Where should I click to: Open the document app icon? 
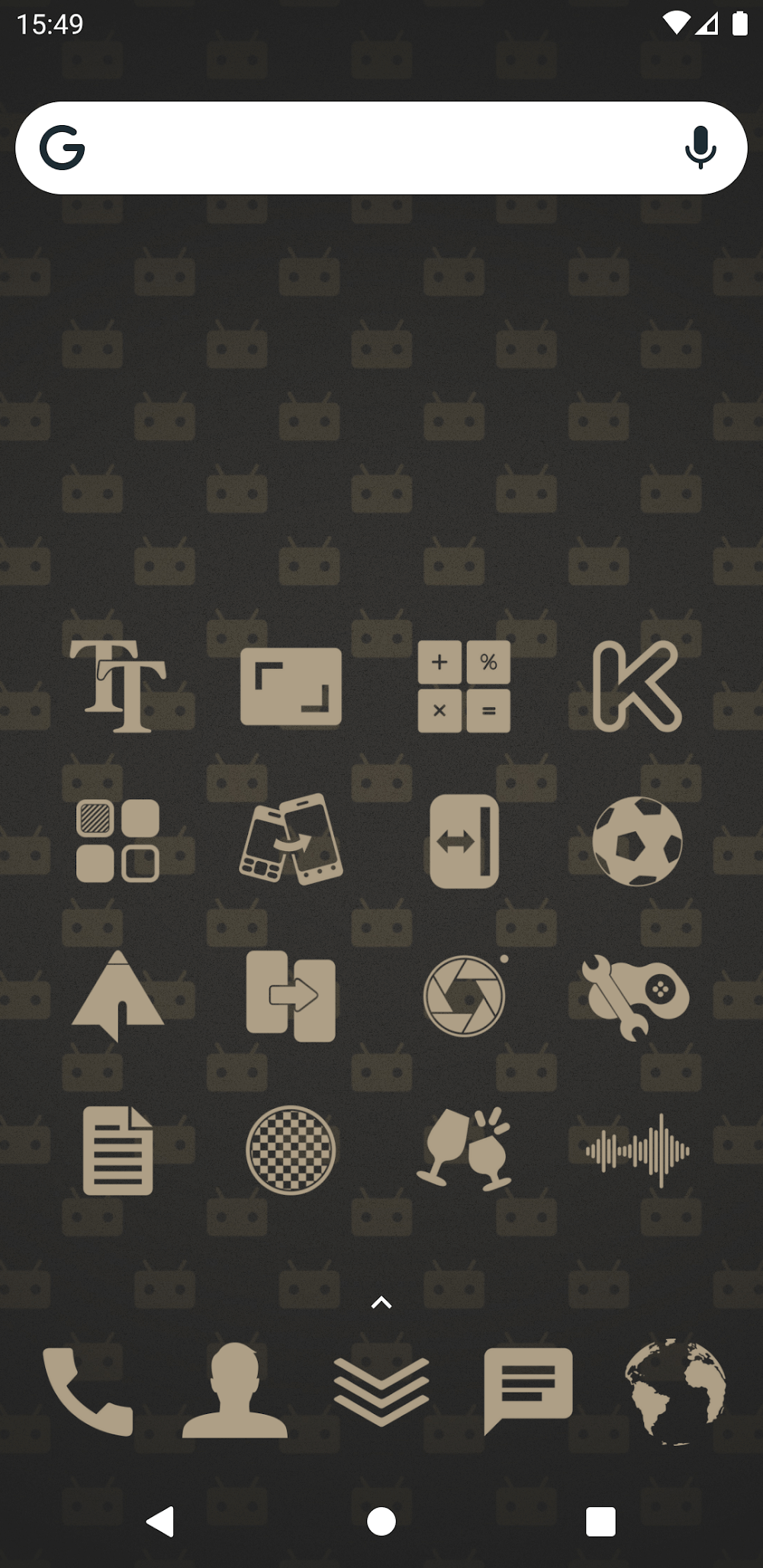coord(118,1150)
